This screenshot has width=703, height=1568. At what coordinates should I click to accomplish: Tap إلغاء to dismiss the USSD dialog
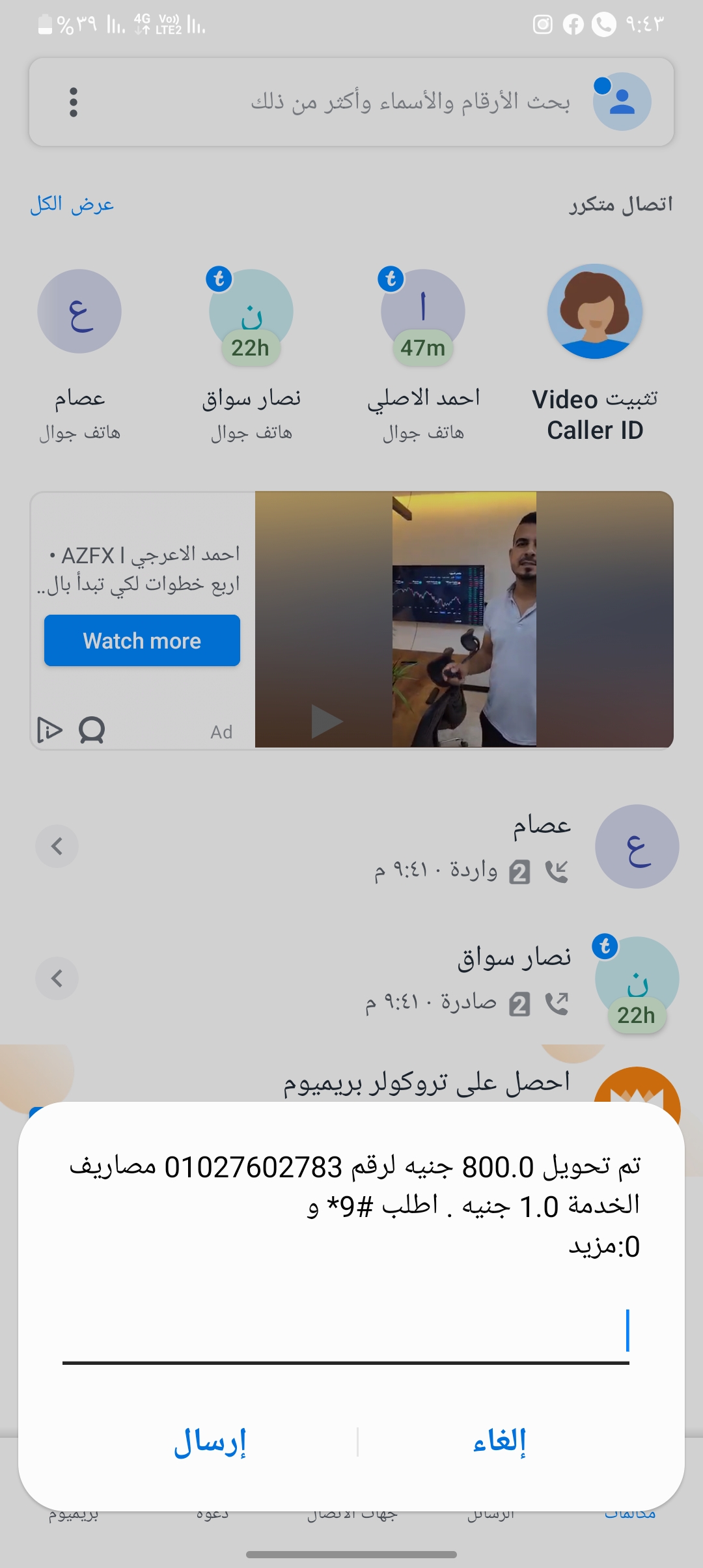(x=500, y=1440)
